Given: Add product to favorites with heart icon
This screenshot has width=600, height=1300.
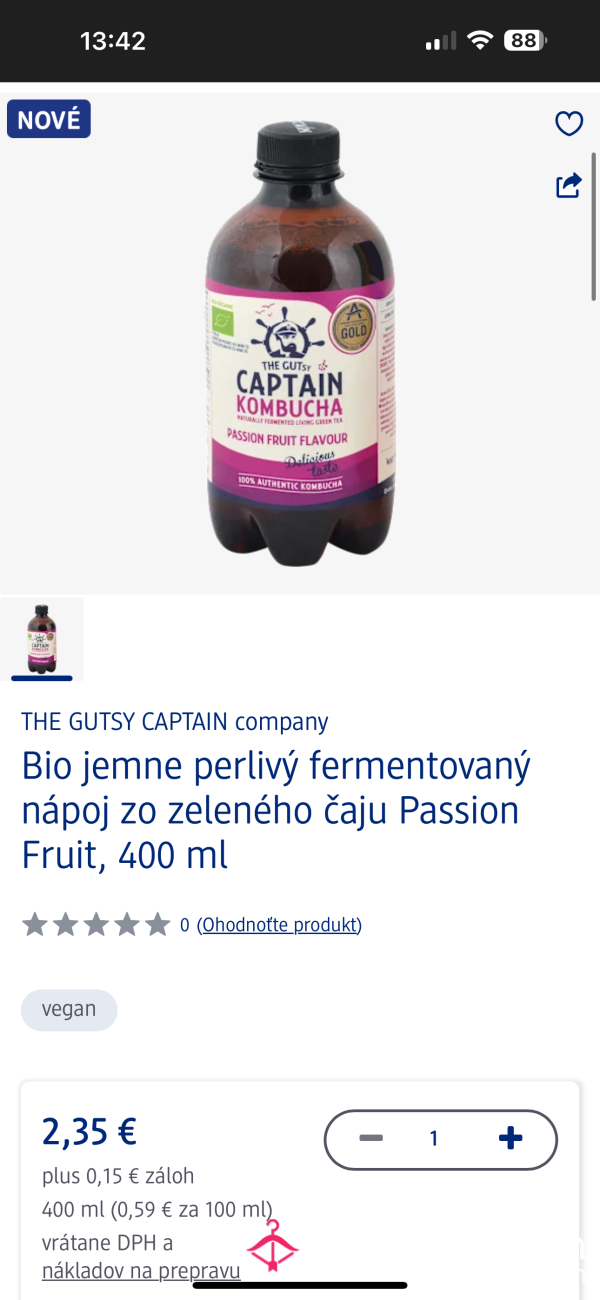Looking at the screenshot, I should point(569,124).
